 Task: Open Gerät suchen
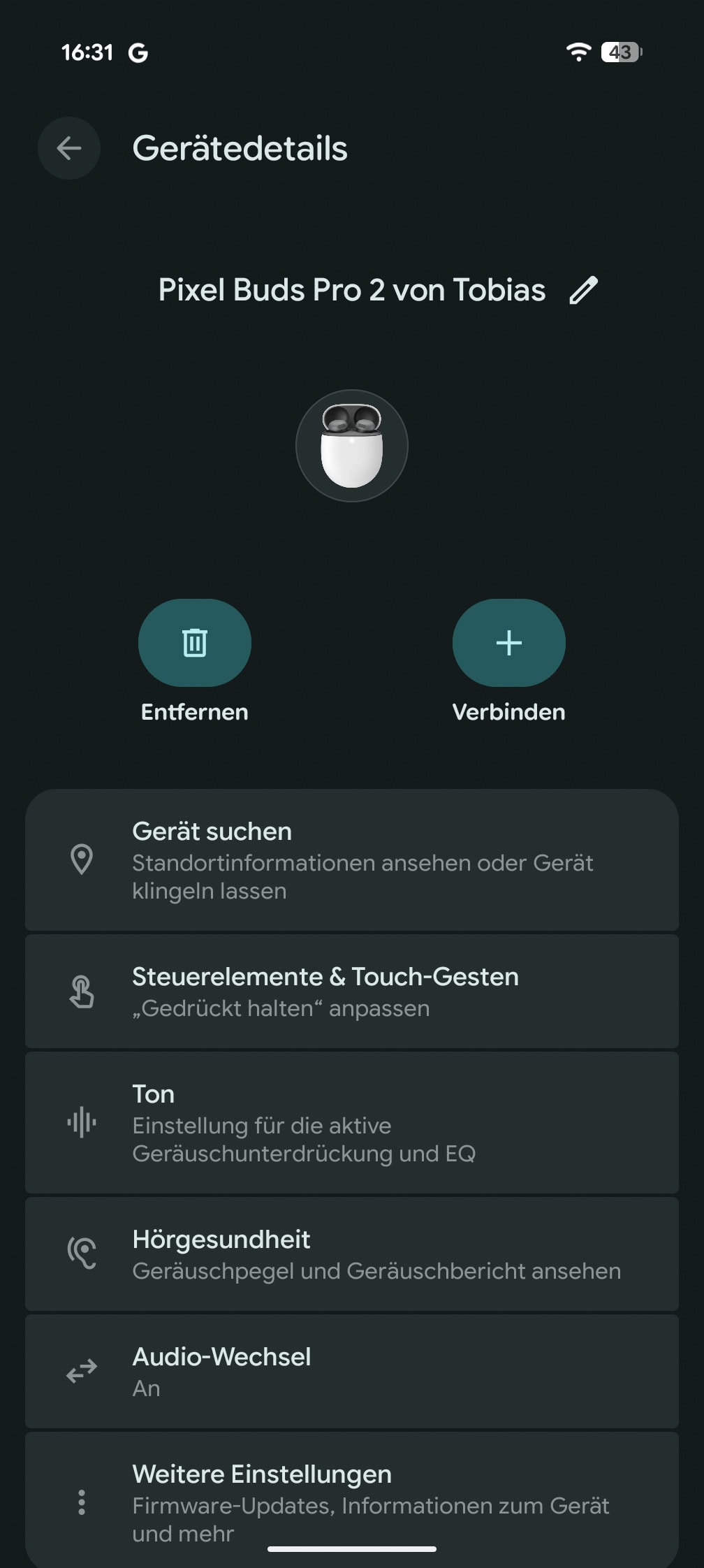[x=352, y=860]
